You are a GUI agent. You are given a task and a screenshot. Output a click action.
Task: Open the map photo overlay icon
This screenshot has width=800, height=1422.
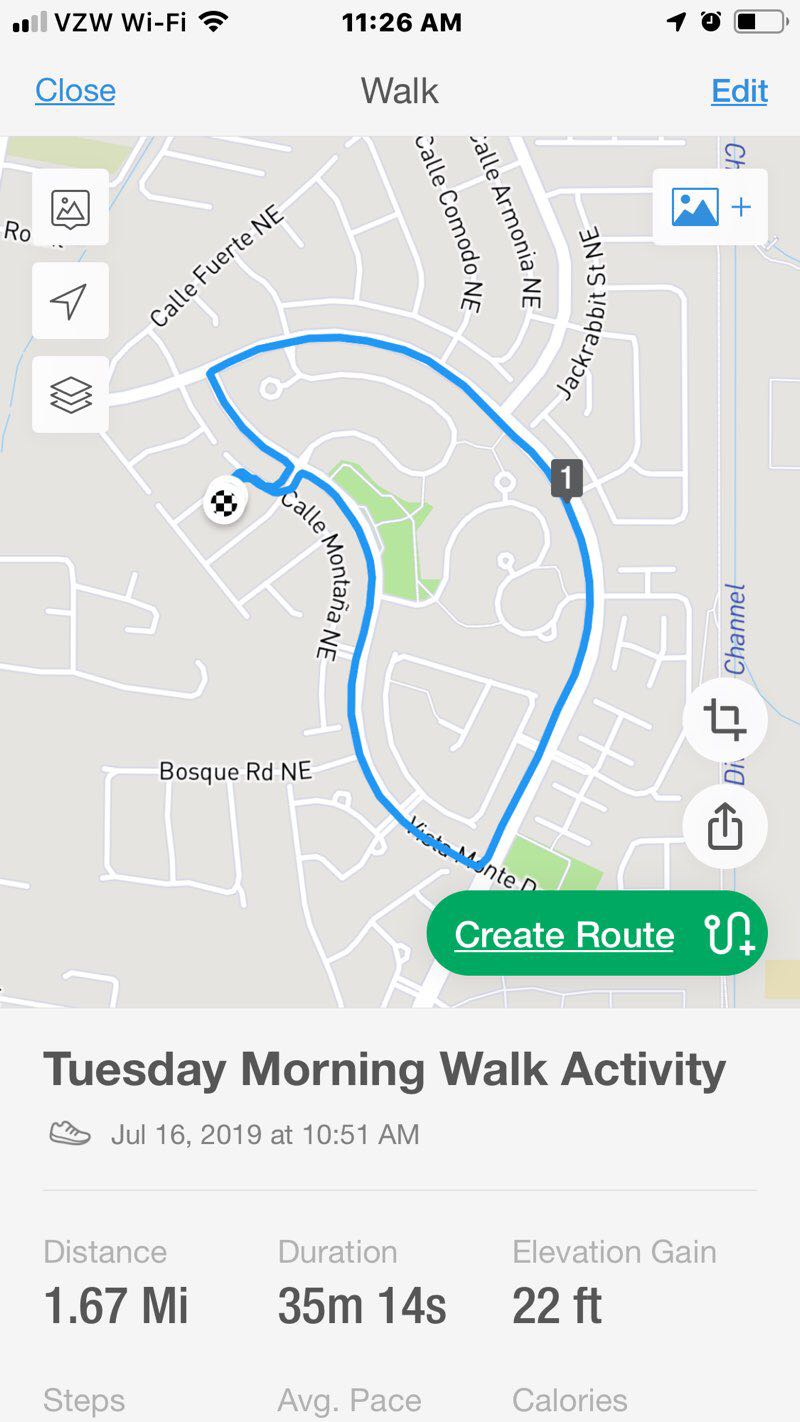click(70, 208)
